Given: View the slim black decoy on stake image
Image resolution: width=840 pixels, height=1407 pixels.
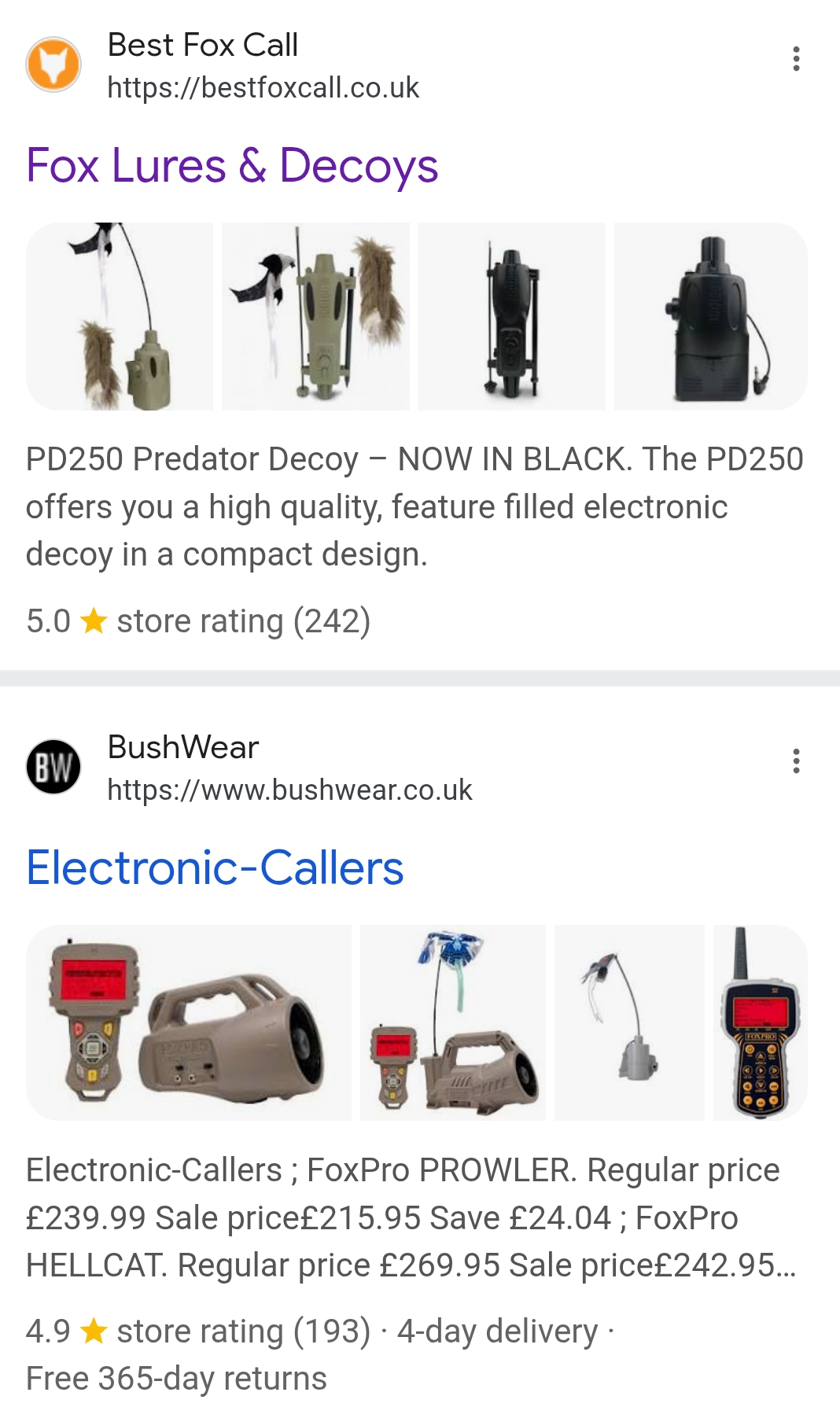Looking at the screenshot, I should point(511,317).
